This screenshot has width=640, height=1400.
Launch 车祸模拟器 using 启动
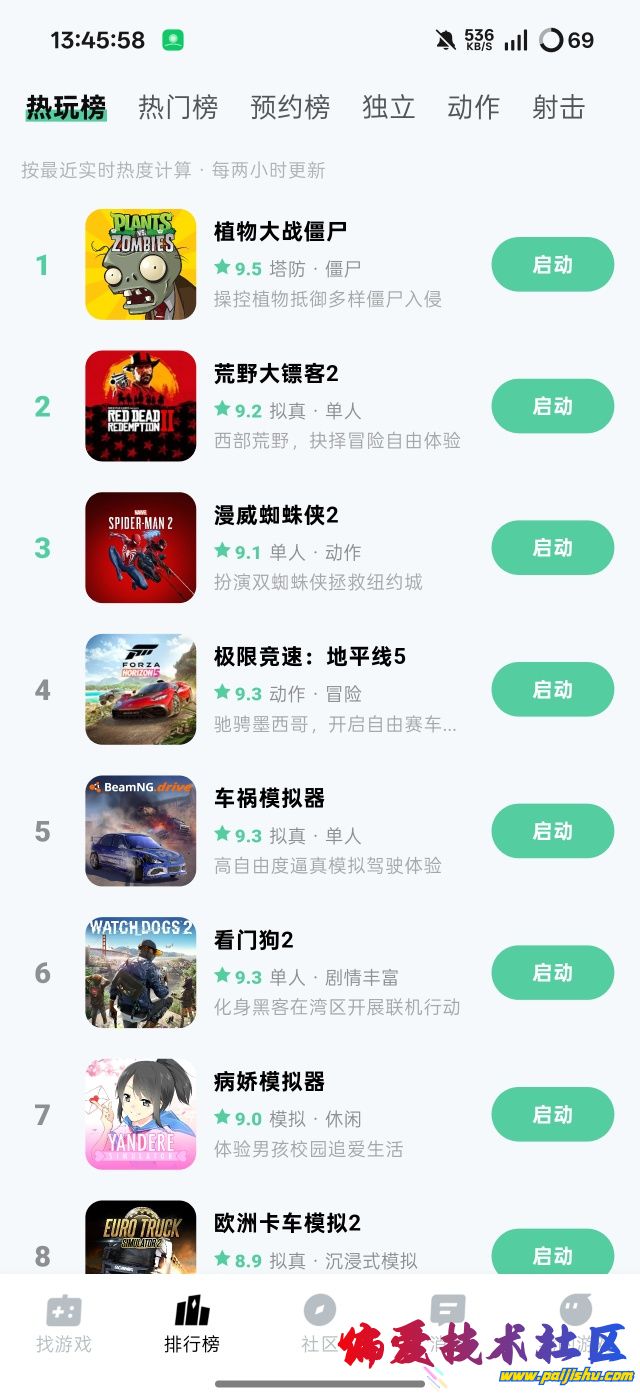coord(552,831)
